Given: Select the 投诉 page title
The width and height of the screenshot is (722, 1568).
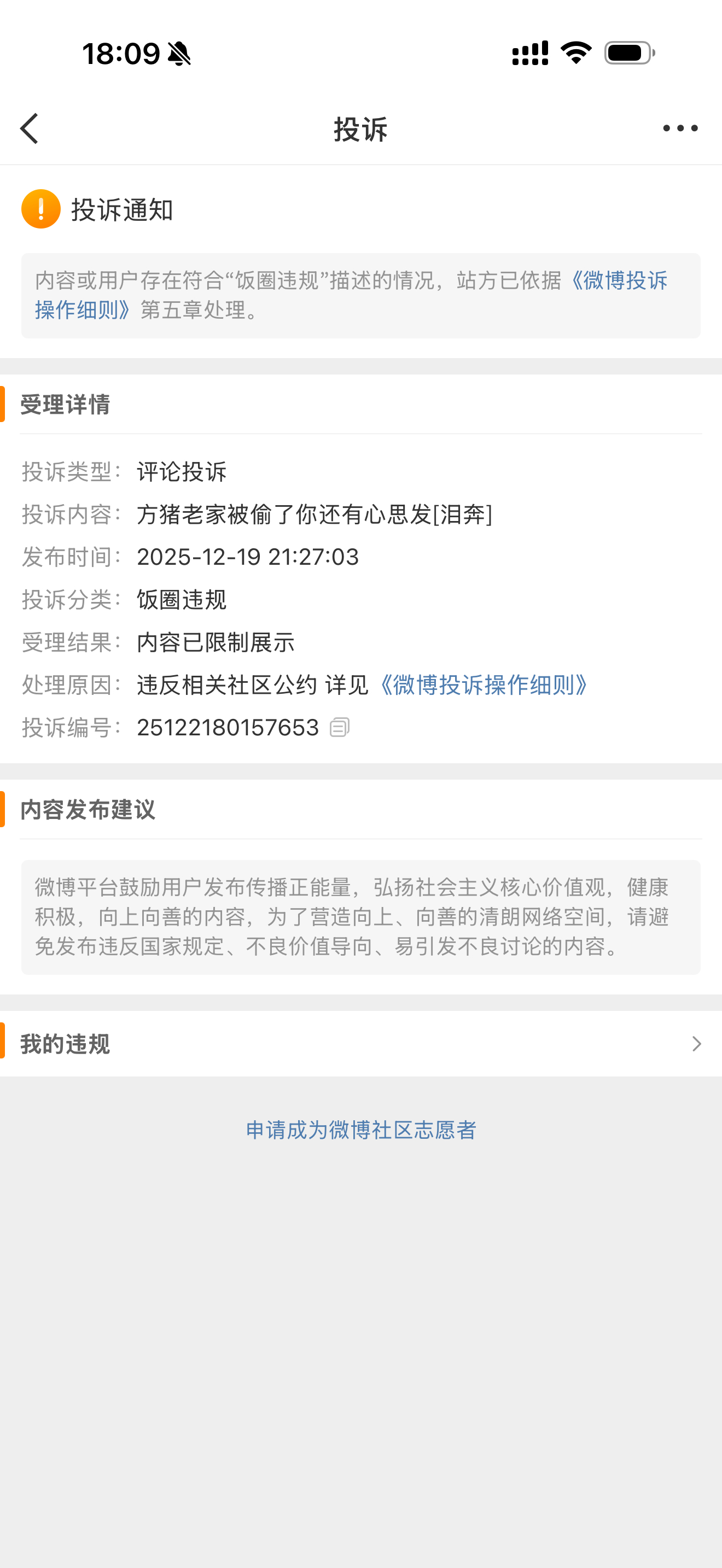Looking at the screenshot, I should [360, 130].
